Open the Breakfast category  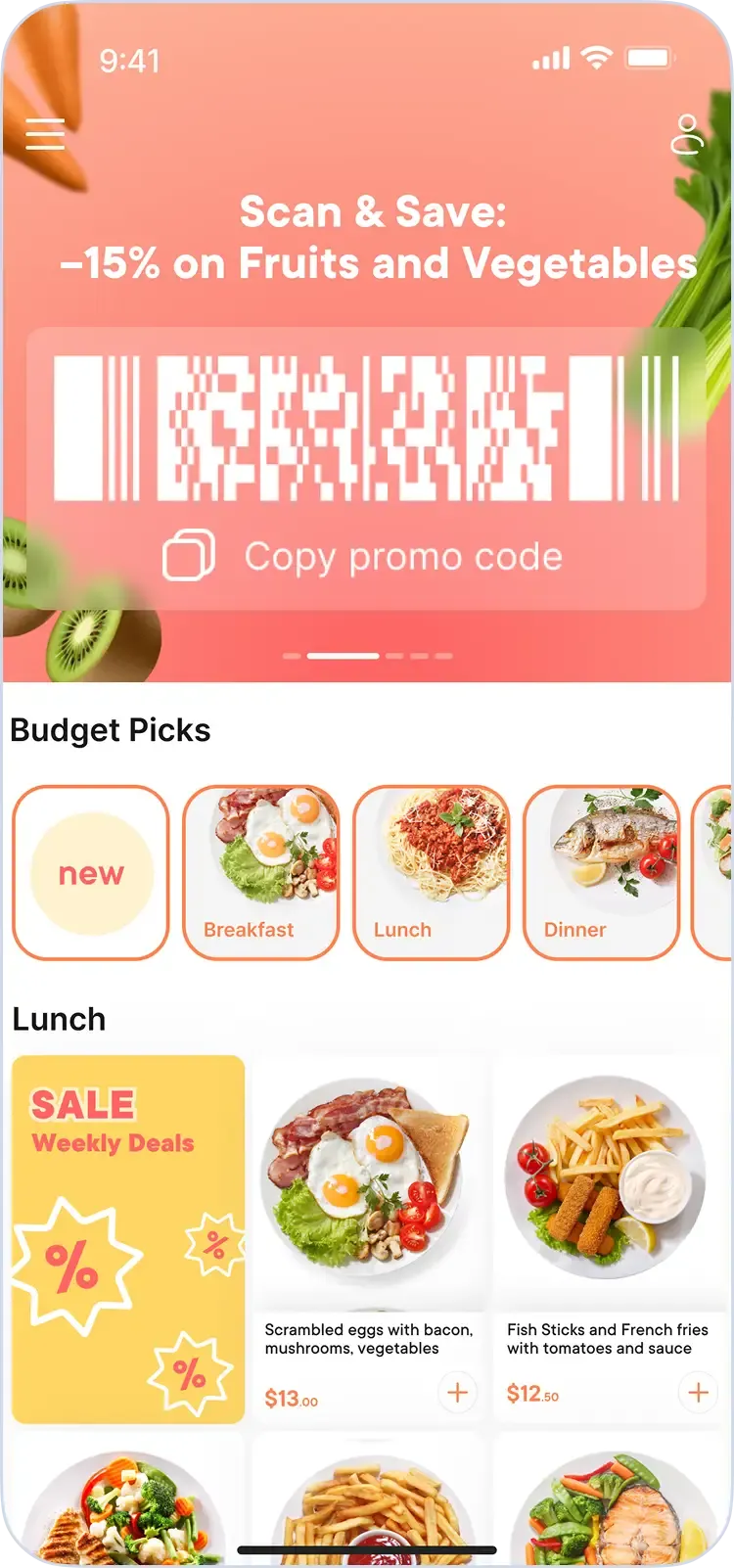(261, 872)
